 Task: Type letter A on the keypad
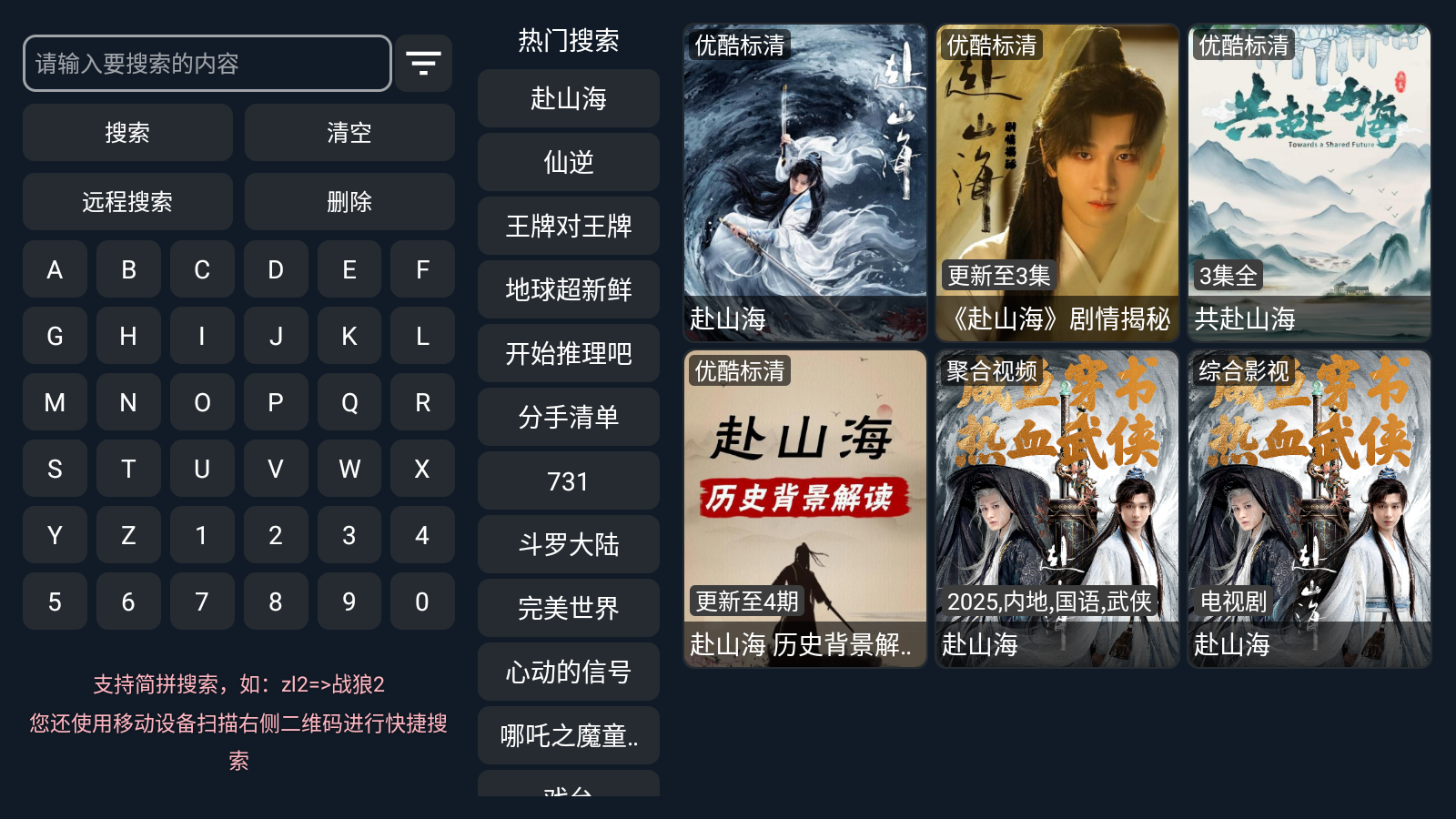55,269
